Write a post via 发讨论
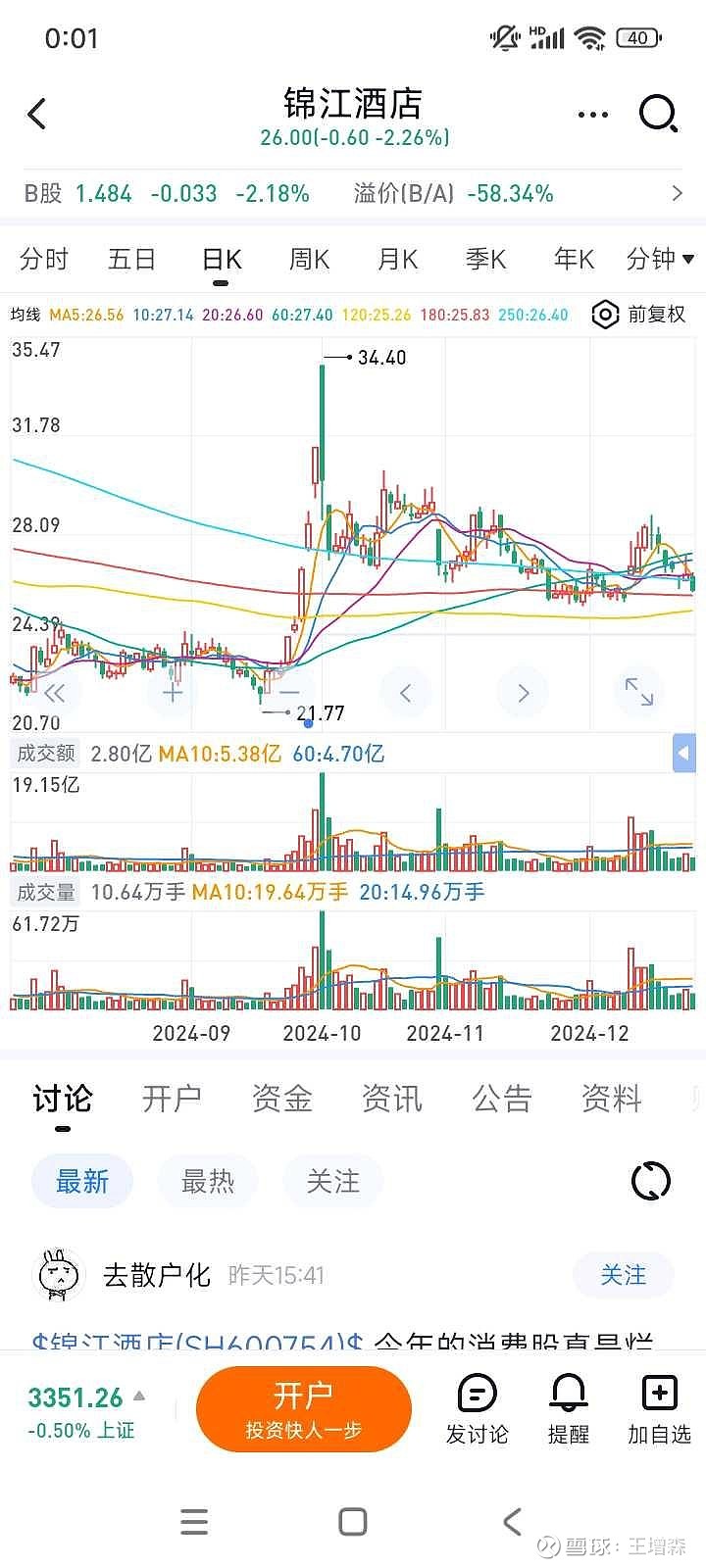The image size is (706, 1568). (478, 1409)
